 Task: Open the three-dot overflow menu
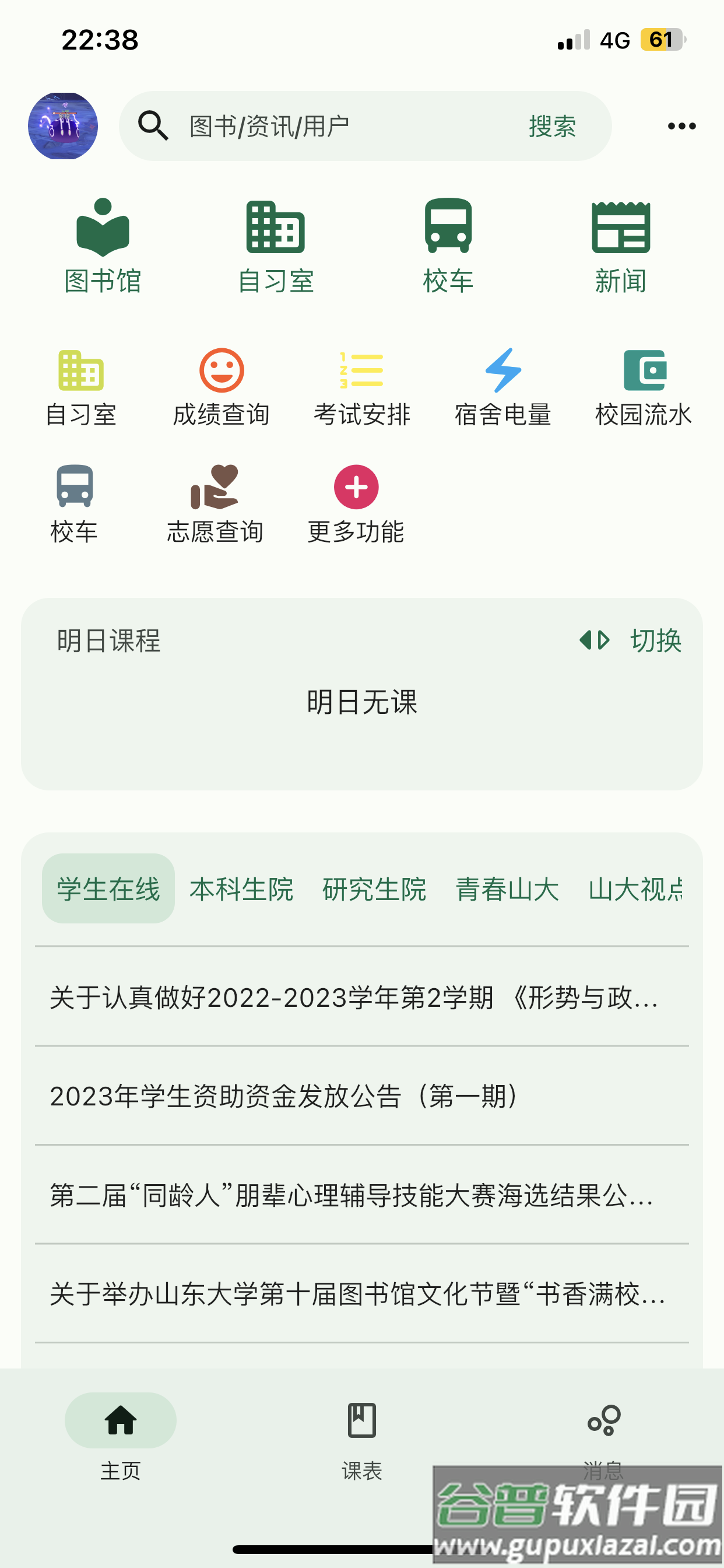(681, 126)
